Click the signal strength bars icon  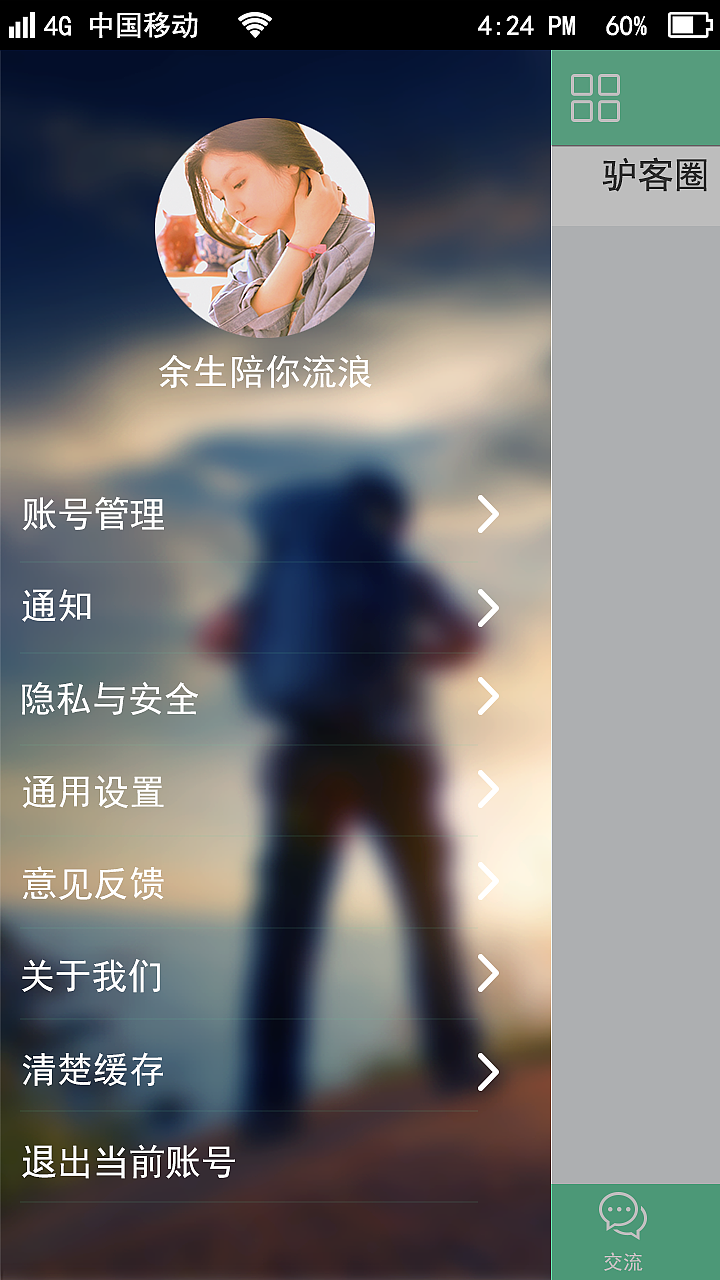22,22
